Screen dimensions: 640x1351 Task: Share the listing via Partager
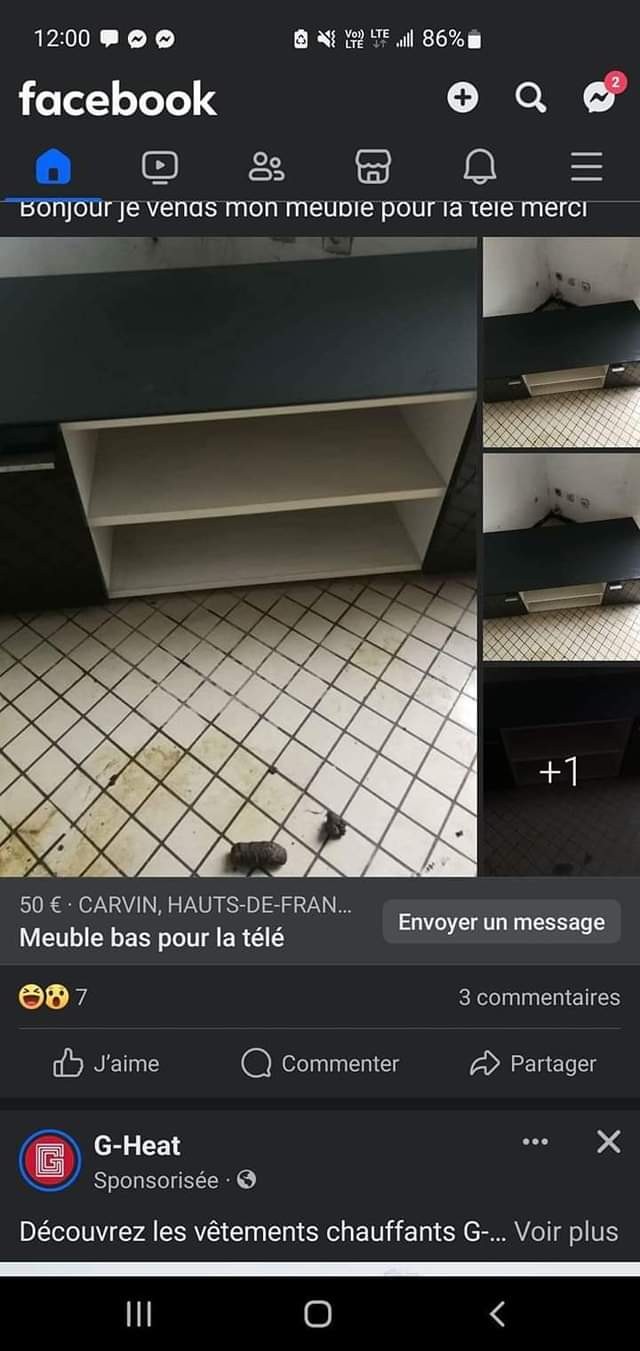[x=533, y=1064]
